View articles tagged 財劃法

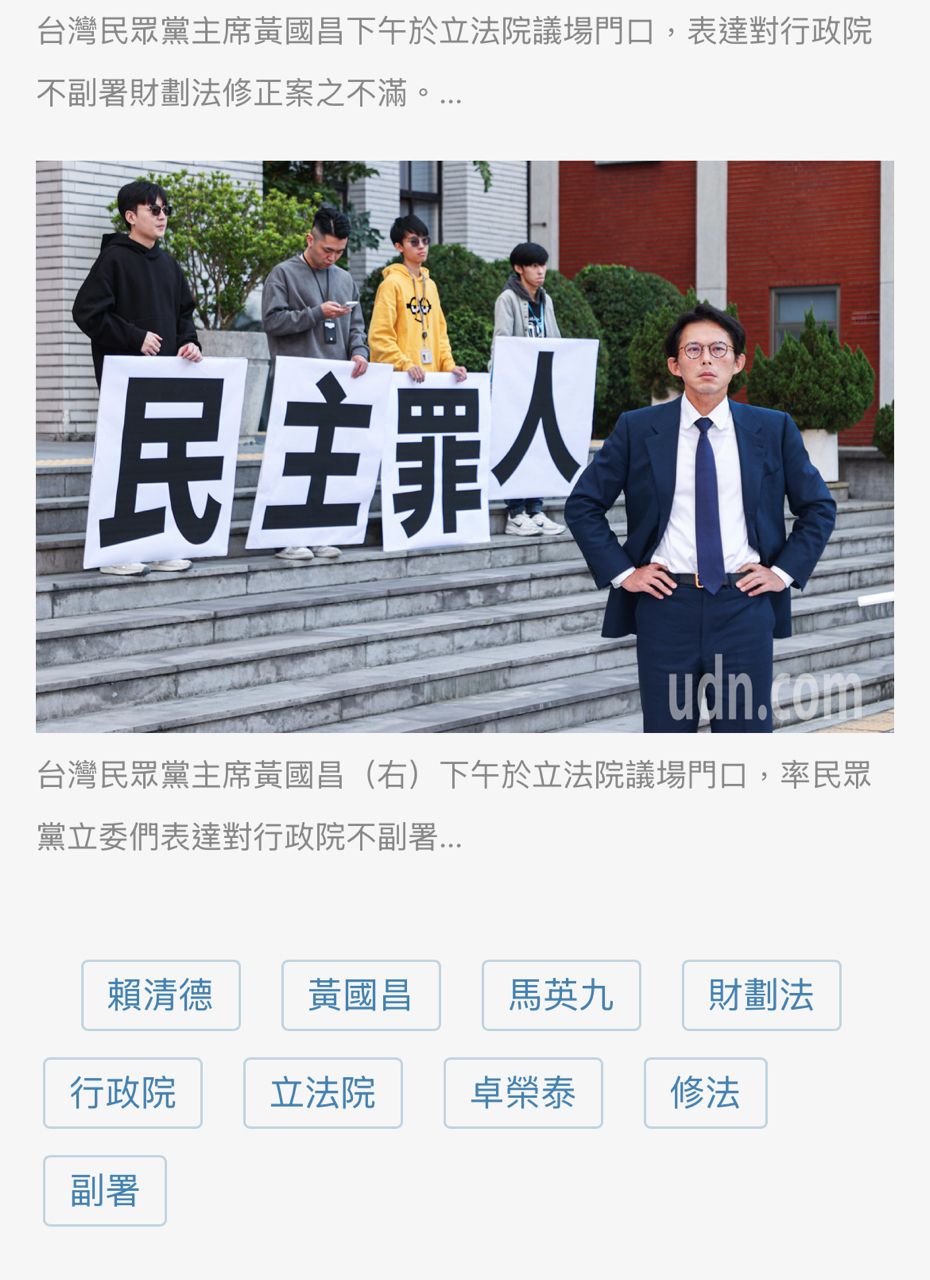pos(761,995)
